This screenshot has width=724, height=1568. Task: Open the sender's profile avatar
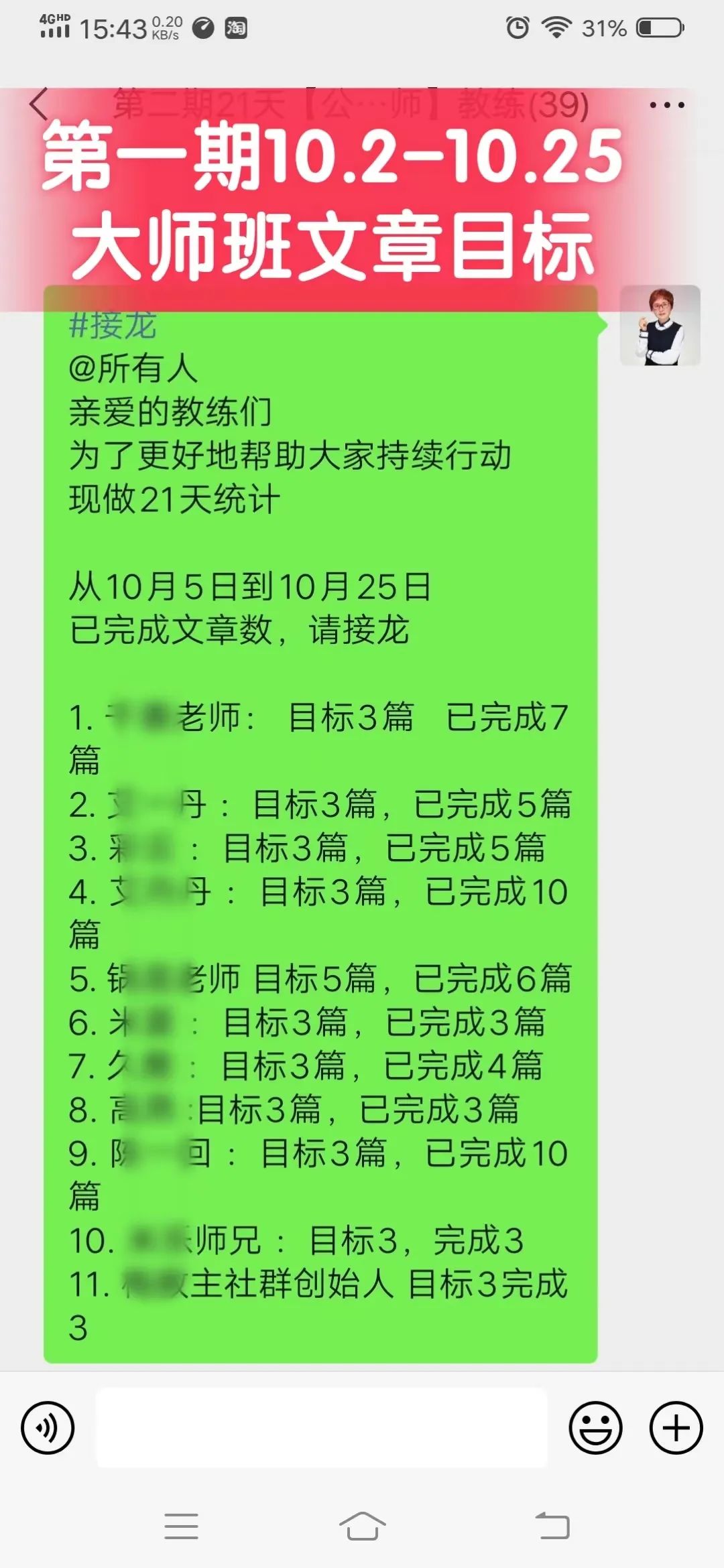pos(660,326)
